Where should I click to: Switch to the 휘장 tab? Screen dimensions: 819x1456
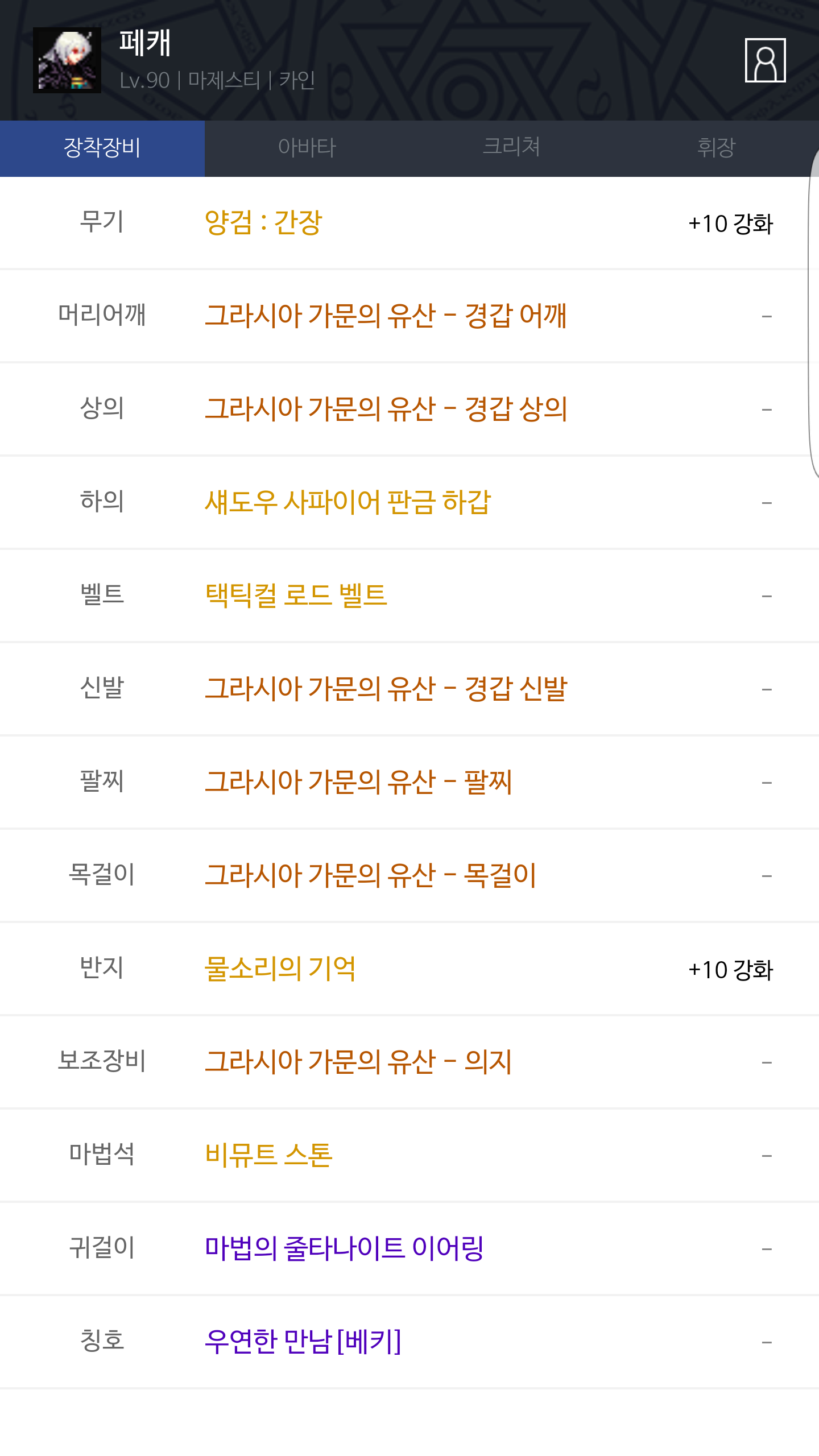(x=717, y=148)
